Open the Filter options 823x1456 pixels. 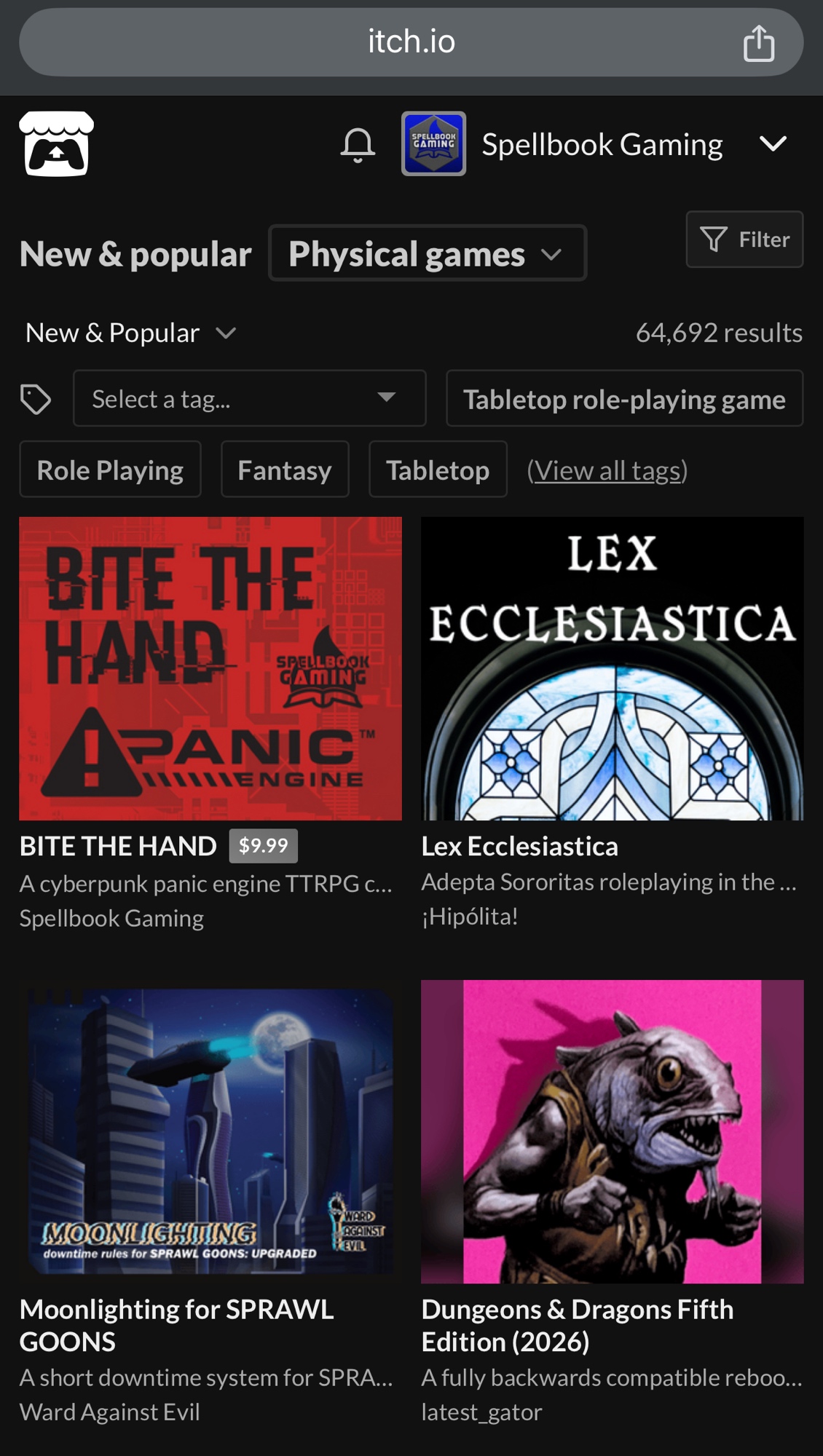tap(744, 240)
